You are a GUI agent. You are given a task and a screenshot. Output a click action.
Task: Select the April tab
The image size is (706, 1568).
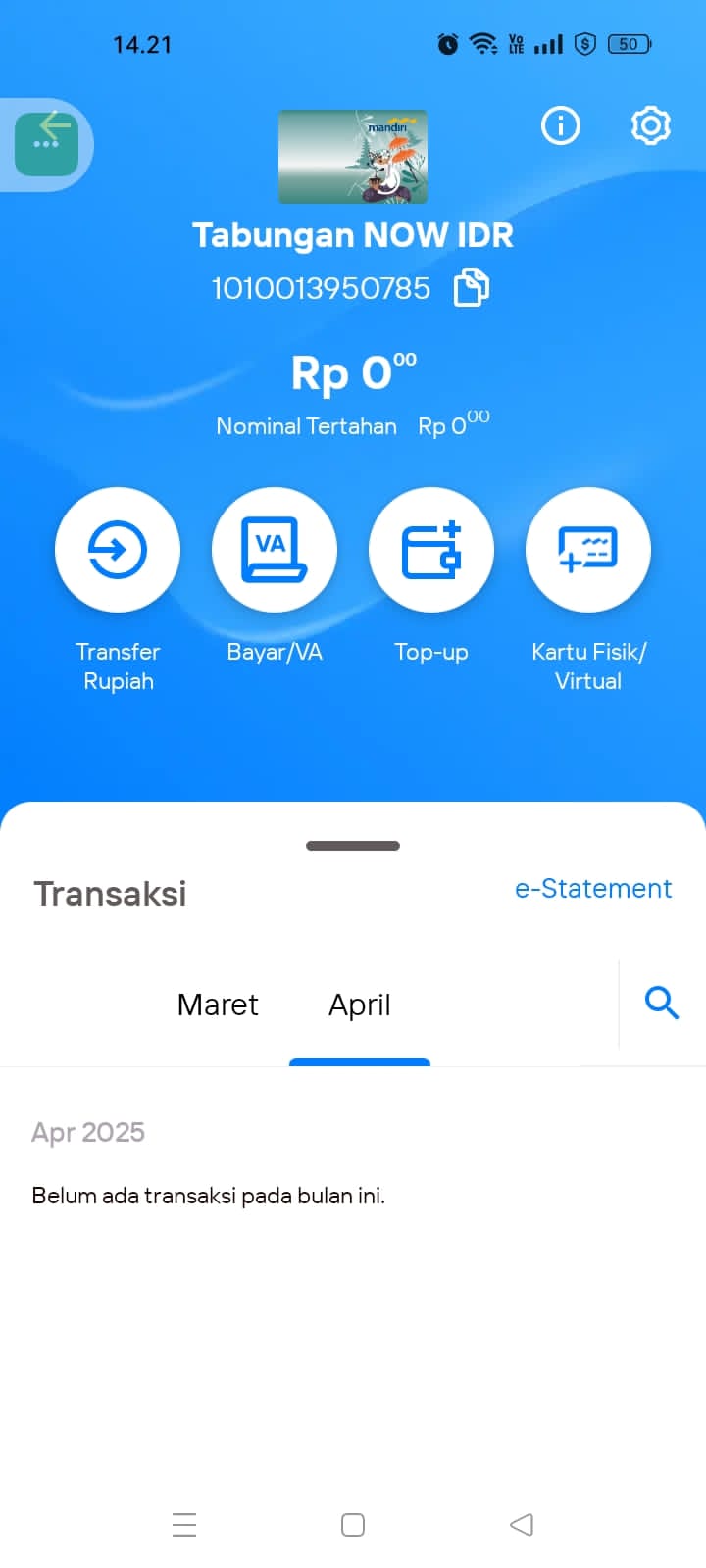(x=360, y=1005)
